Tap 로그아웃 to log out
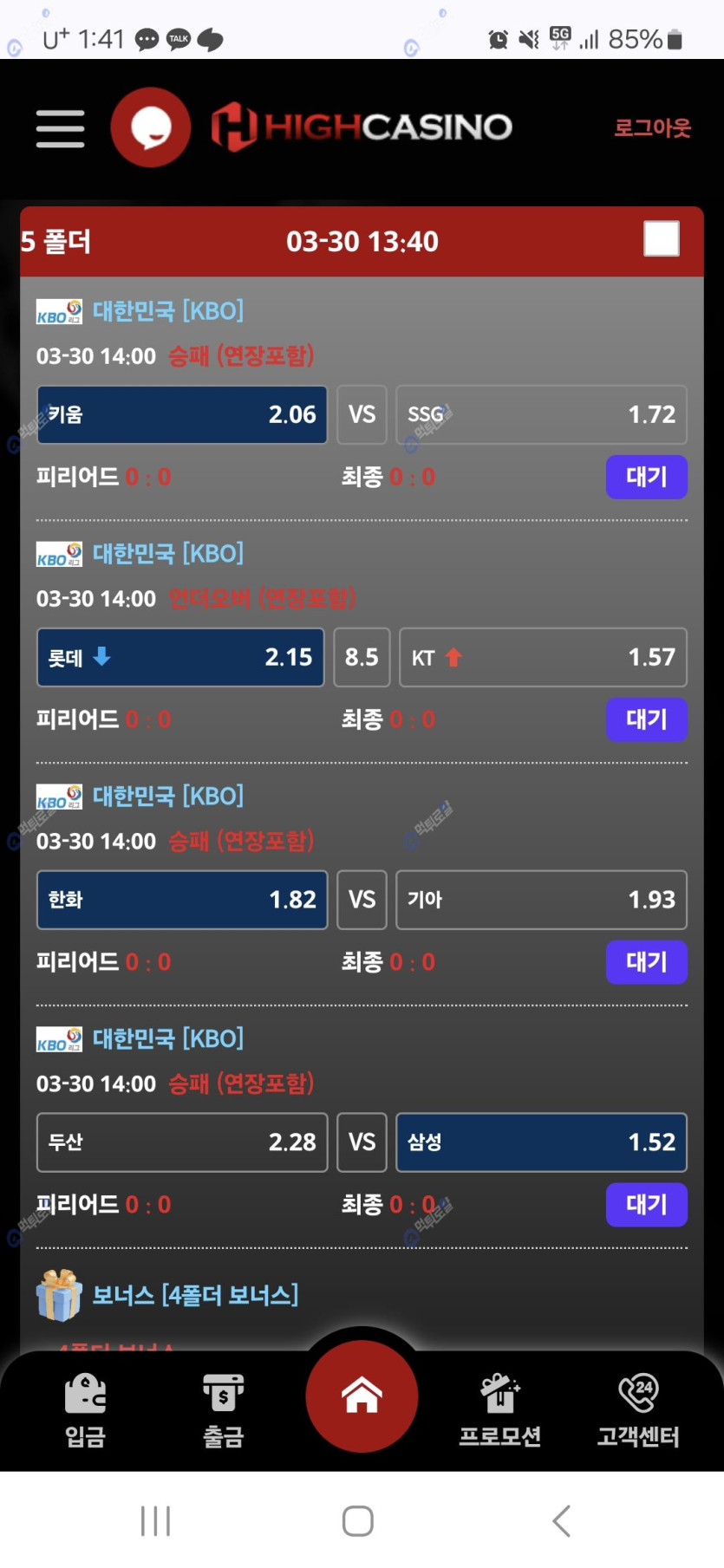Image resolution: width=724 pixels, height=1568 pixels. (x=652, y=128)
